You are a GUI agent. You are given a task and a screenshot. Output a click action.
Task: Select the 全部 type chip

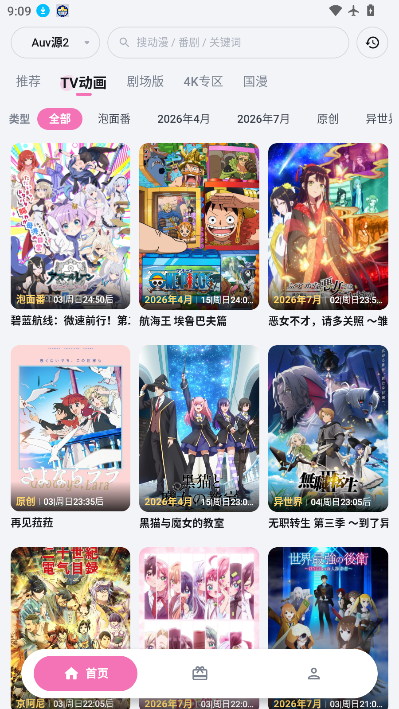point(60,119)
